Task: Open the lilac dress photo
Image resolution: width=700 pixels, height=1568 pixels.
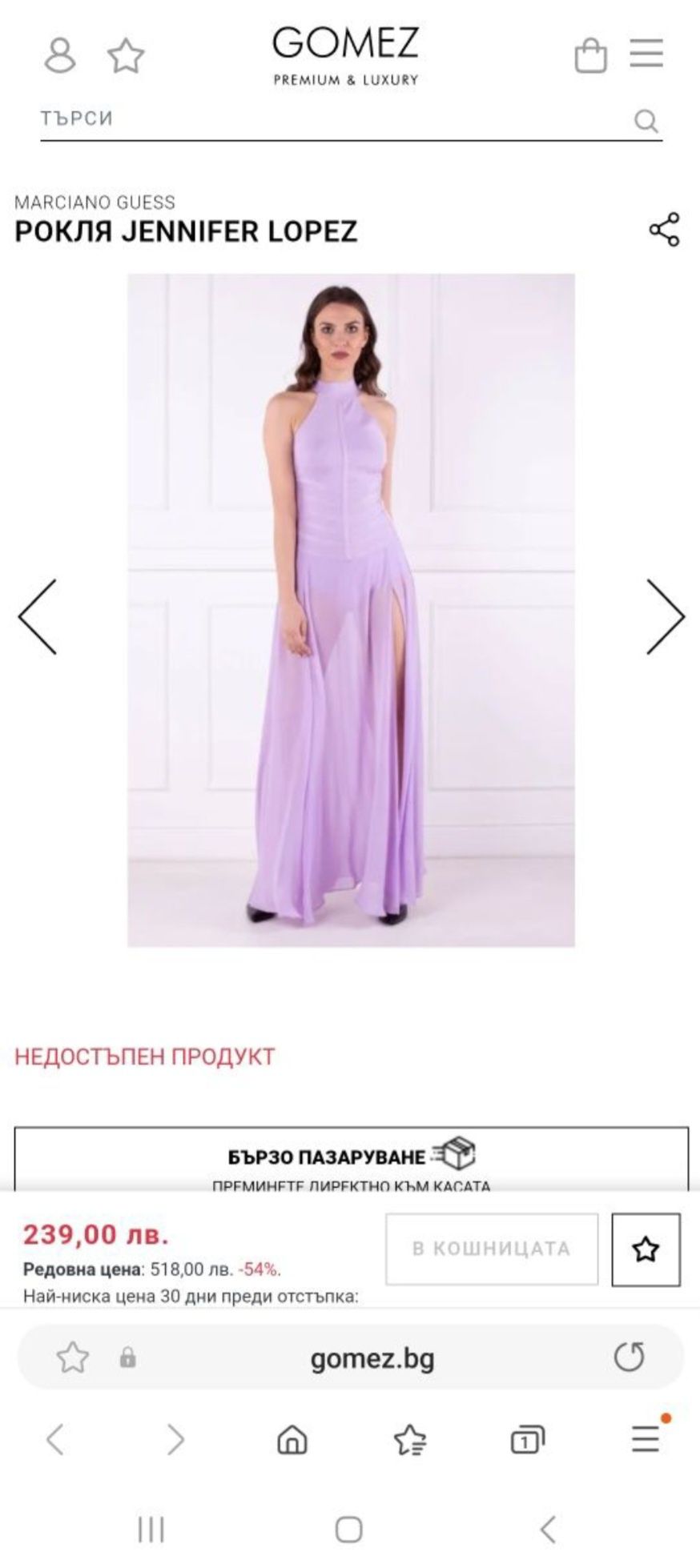Action: [x=351, y=610]
